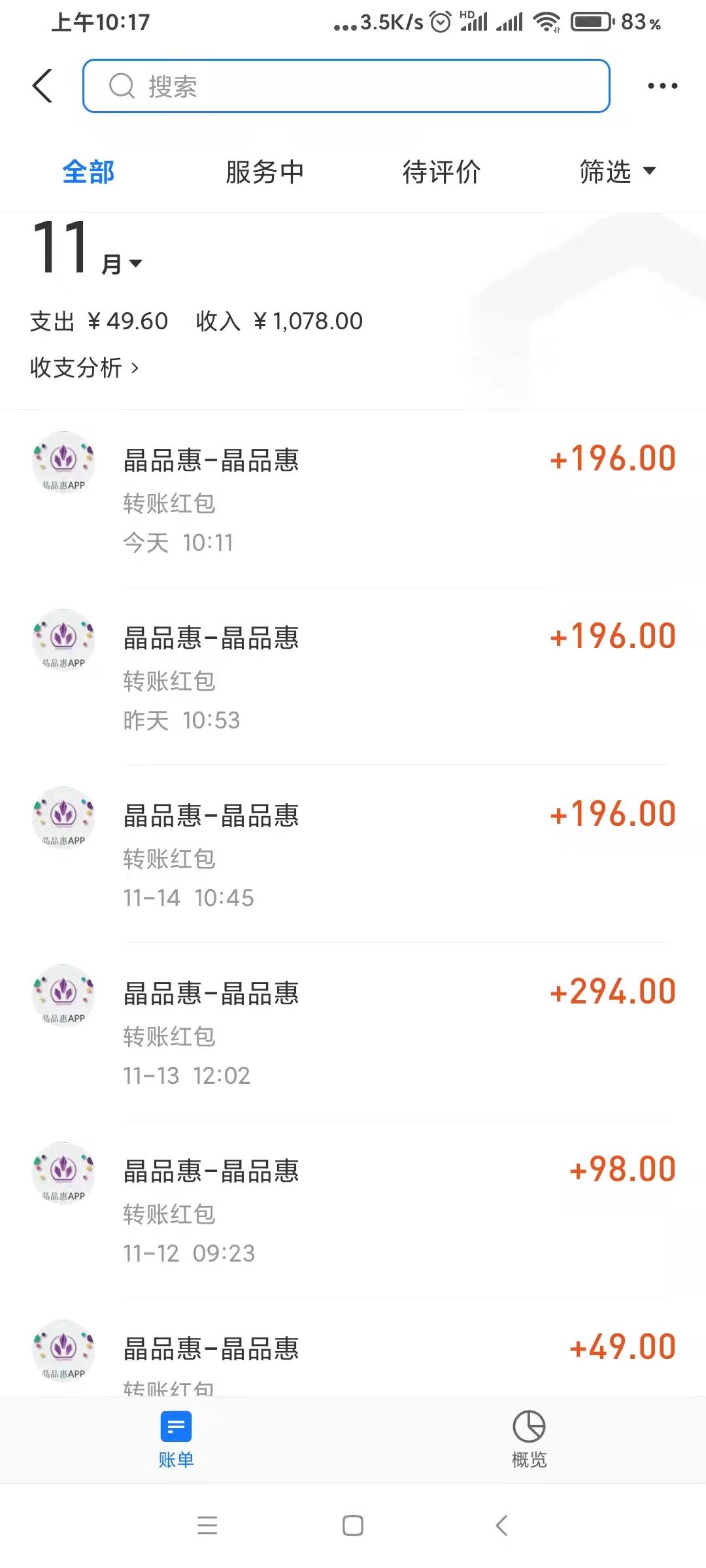
Task: Switch to the 待评价 tab
Action: [x=441, y=172]
